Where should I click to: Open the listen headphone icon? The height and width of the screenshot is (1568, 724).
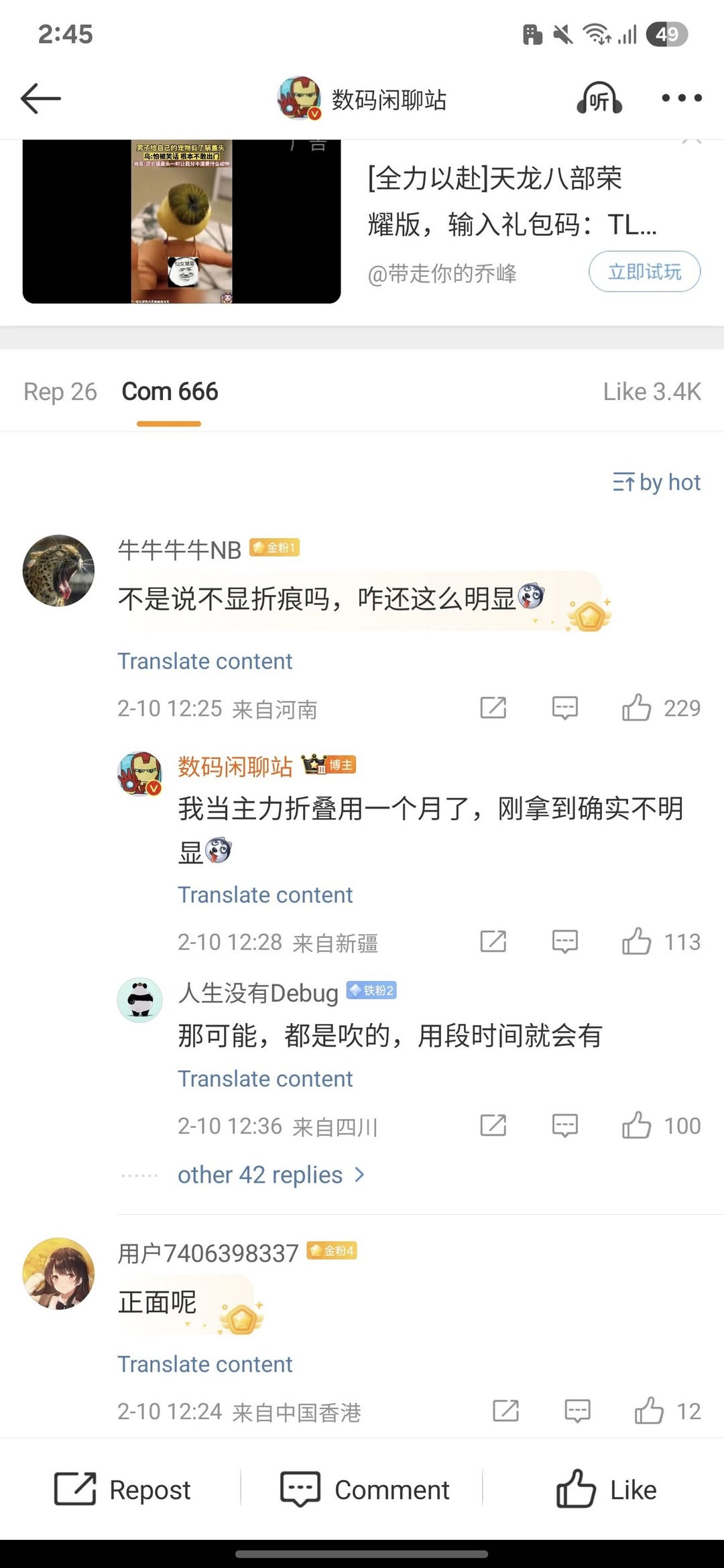pos(599,99)
